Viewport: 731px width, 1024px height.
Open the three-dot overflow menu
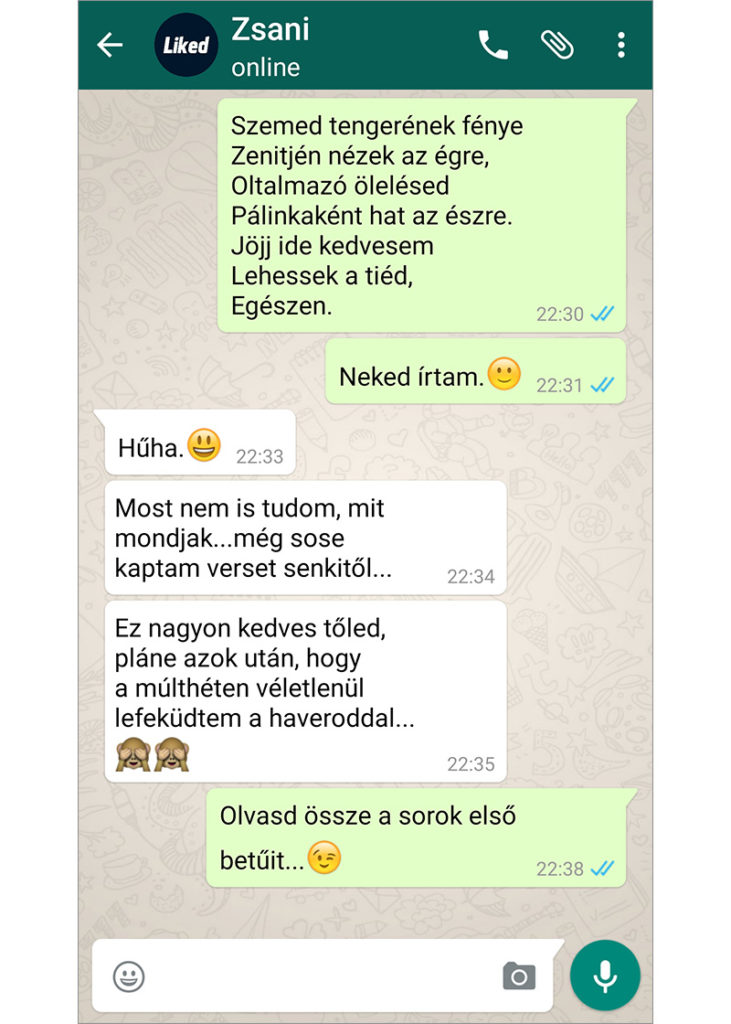click(621, 45)
